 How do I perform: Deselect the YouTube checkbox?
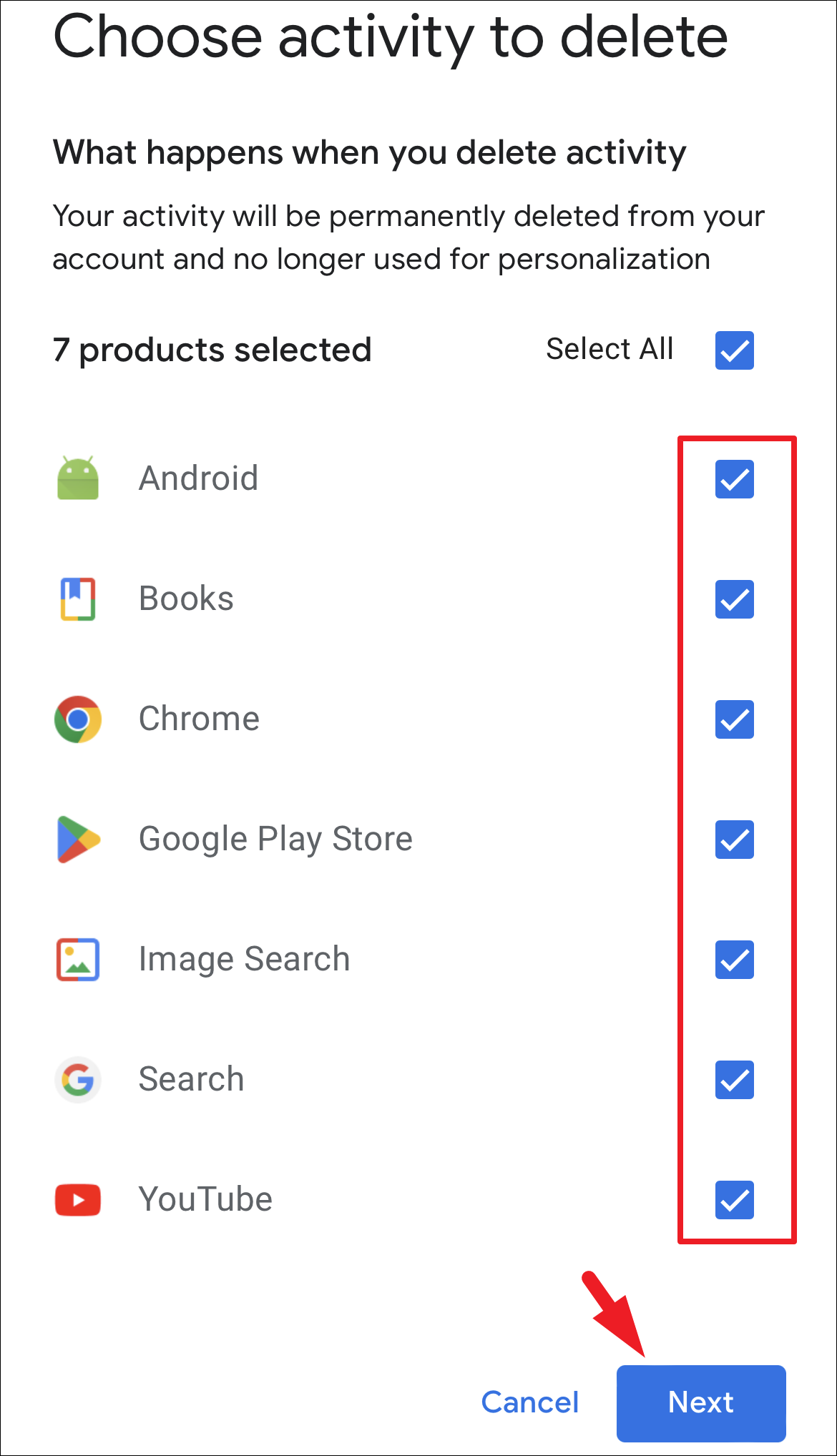(734, 1200)
